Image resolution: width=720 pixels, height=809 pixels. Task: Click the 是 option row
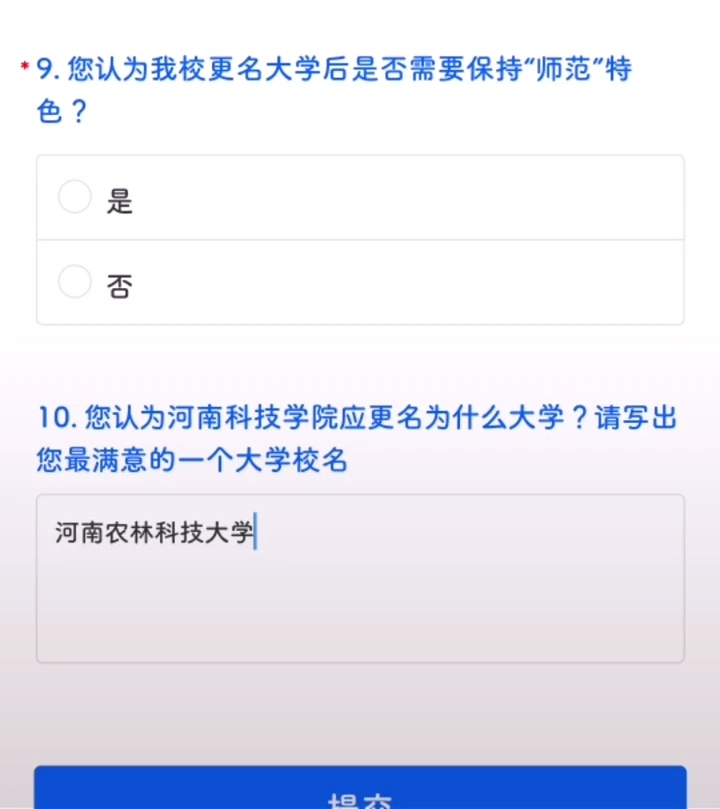click(x=360, y=197)
